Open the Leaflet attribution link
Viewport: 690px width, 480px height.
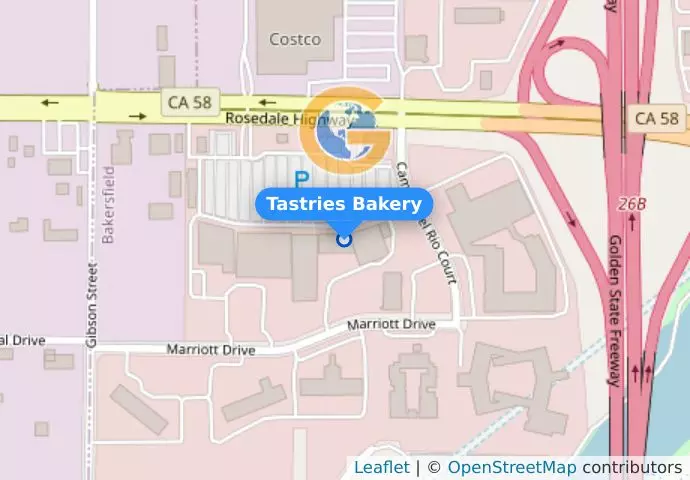coord(381,467)
